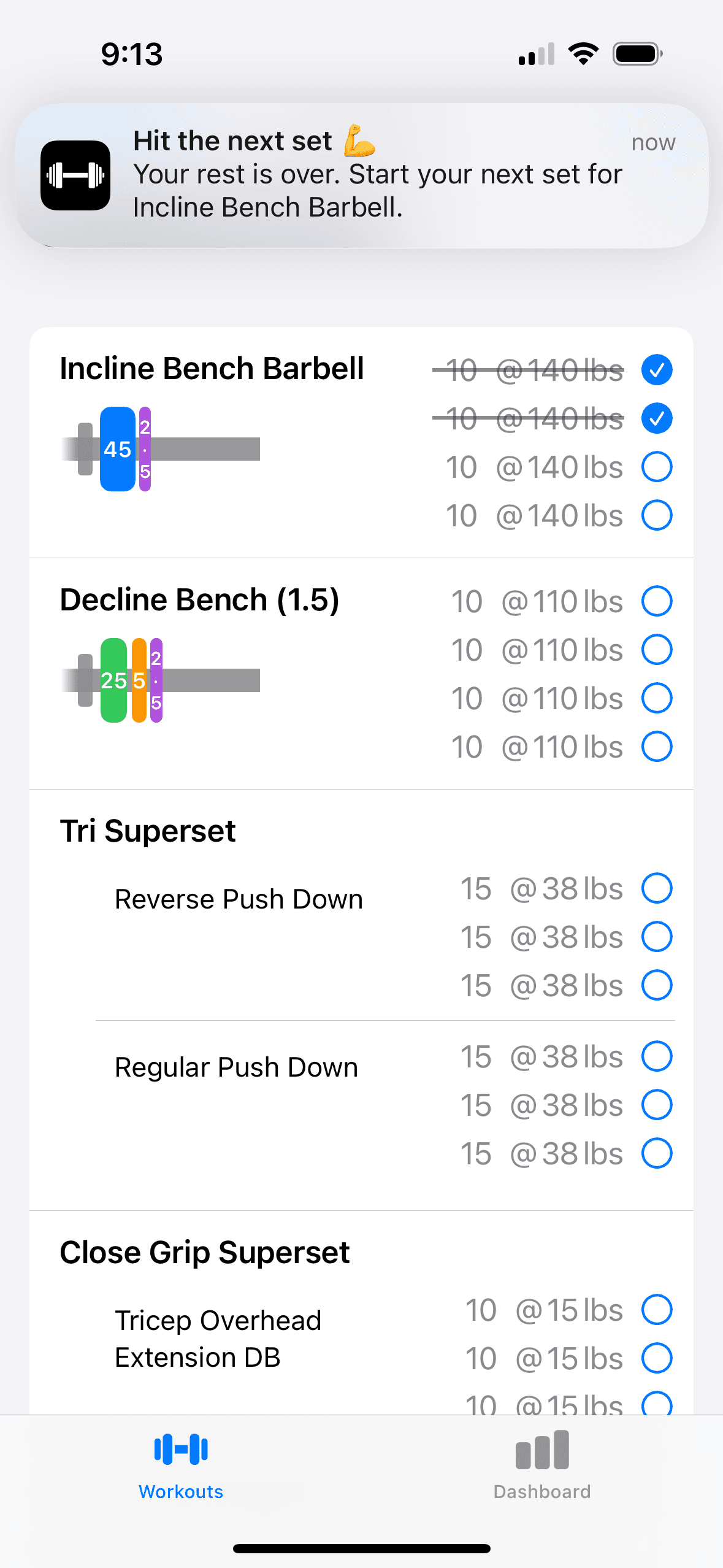Complete the first Reverse Push Down set
Screen dimensions: 723x1568
(657, 888)
